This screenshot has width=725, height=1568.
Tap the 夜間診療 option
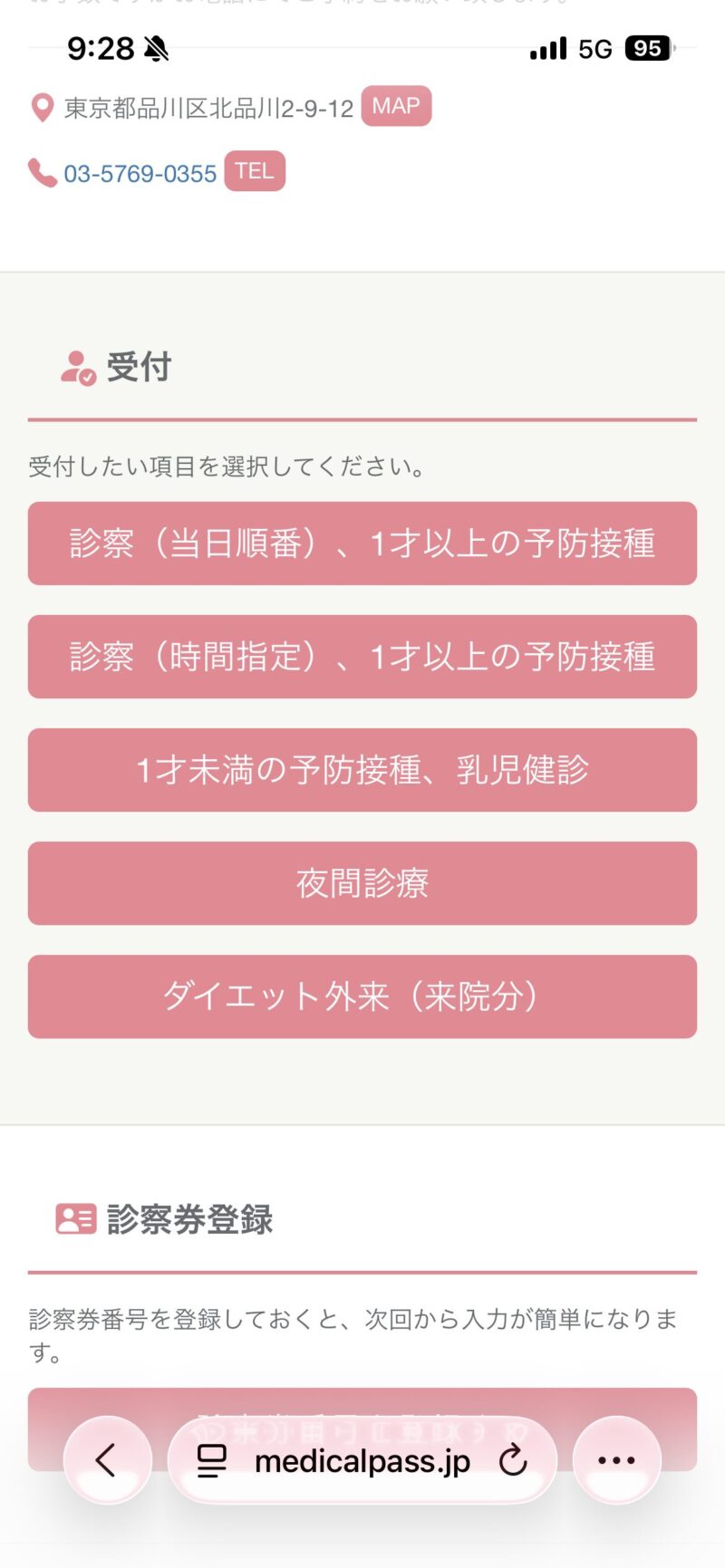point(362,883)
